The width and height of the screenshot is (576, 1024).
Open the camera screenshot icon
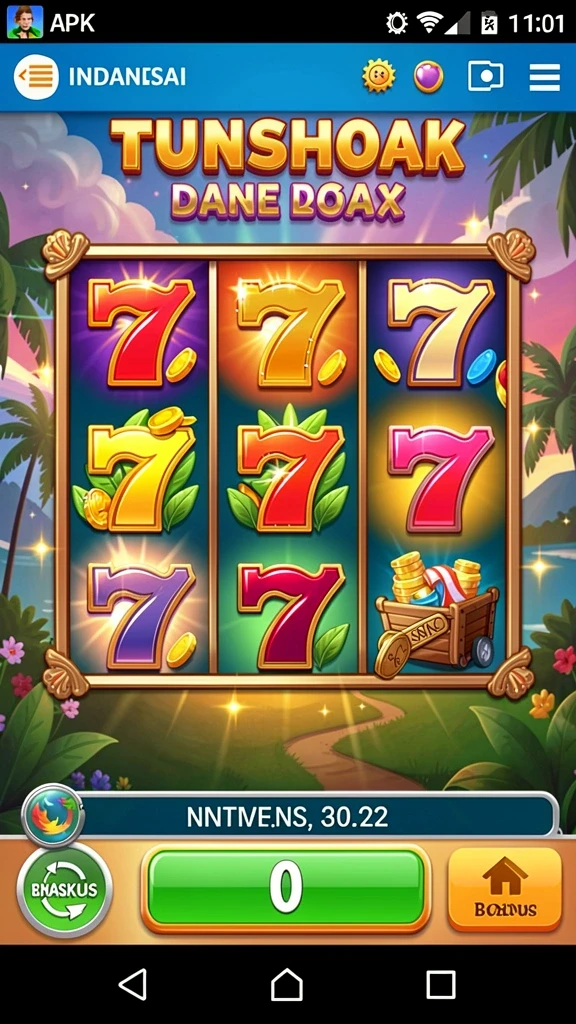[486, 77]
